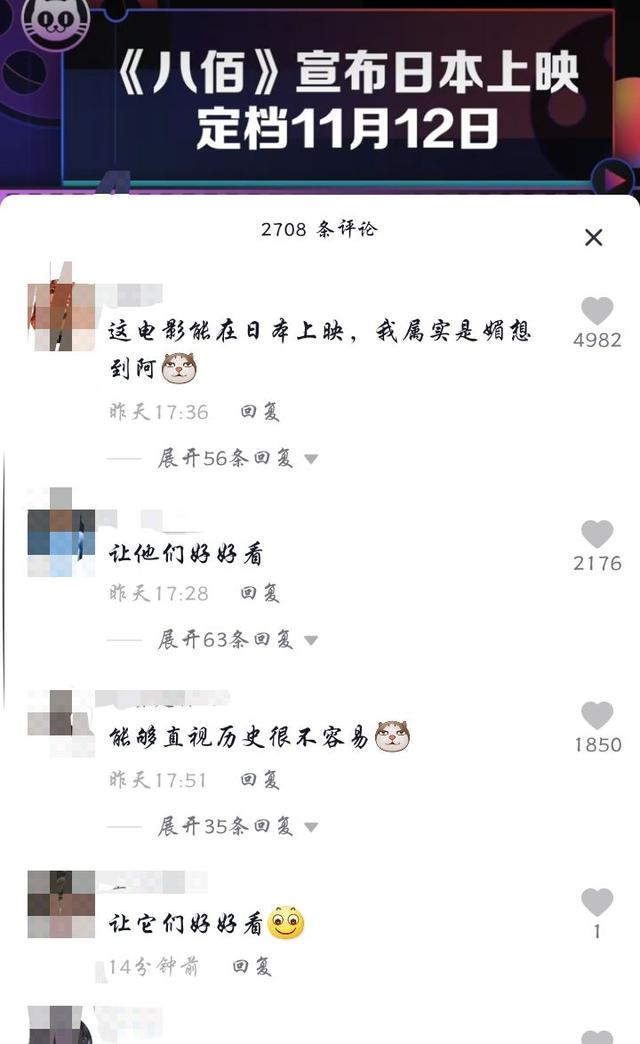
Task: Expand 展开35条回复
Action: click(237, 827)
